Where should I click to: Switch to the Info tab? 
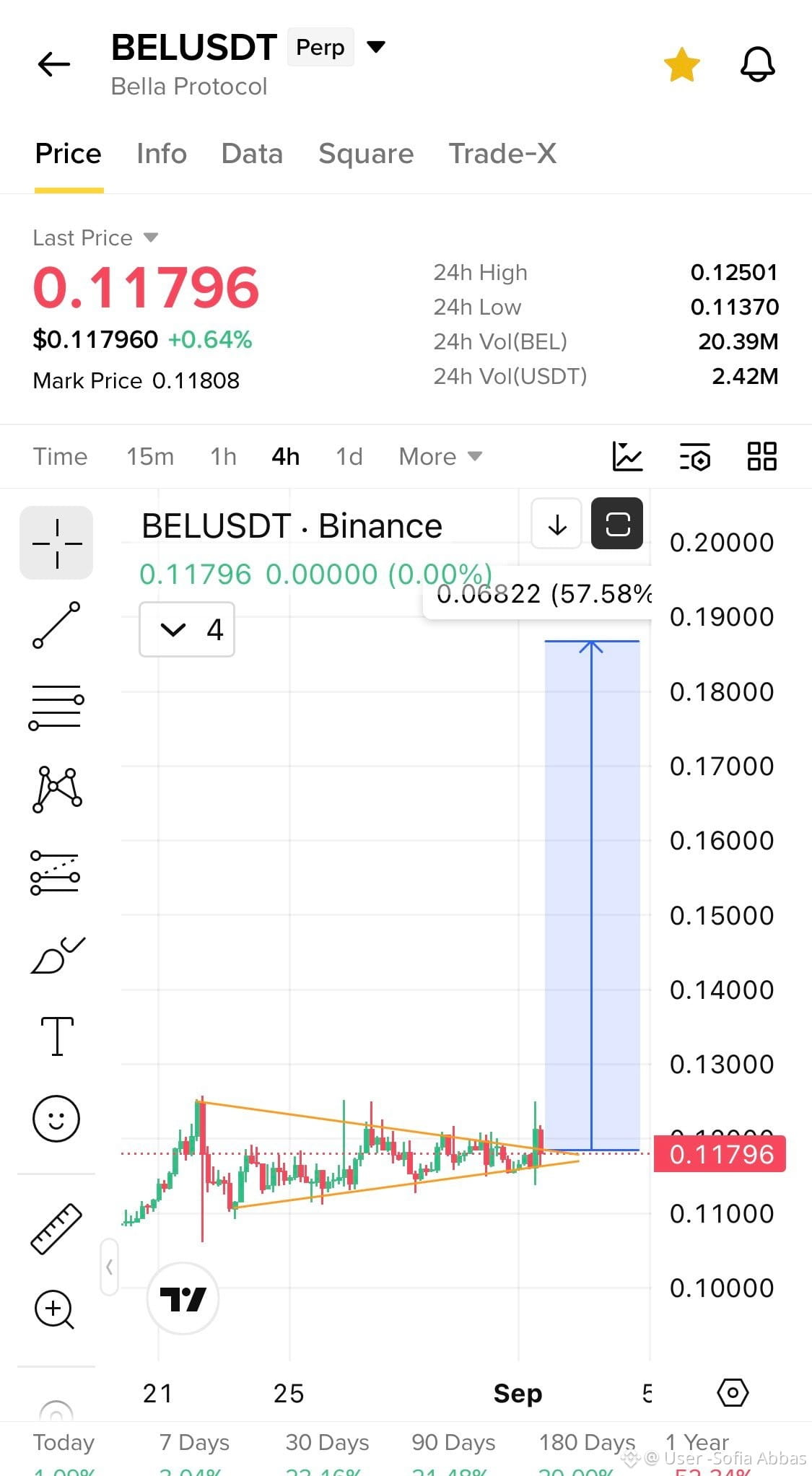coord(162,154)
